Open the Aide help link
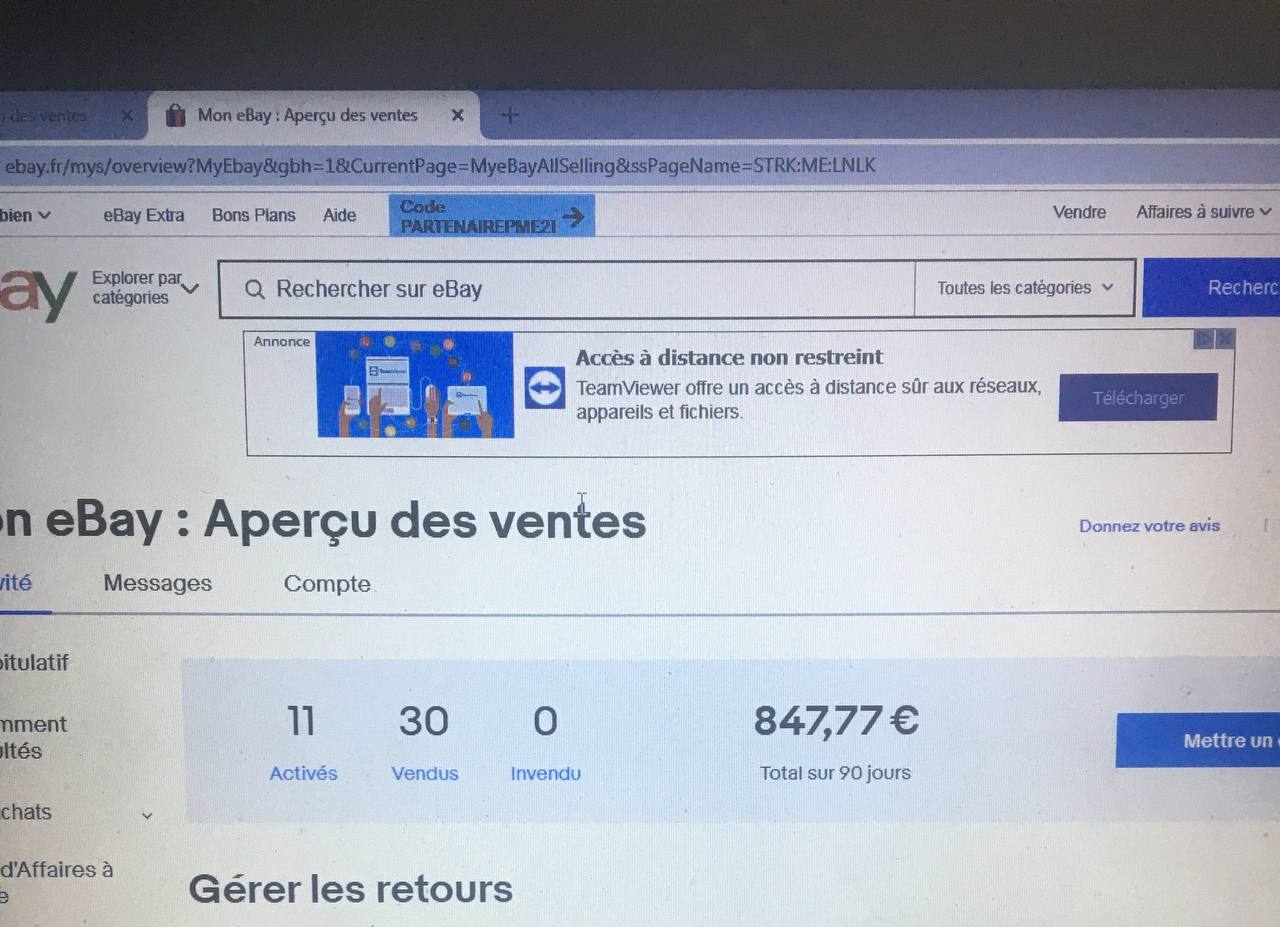The width and height of the screenshot is (1280, 927). [x=339, y=215]
